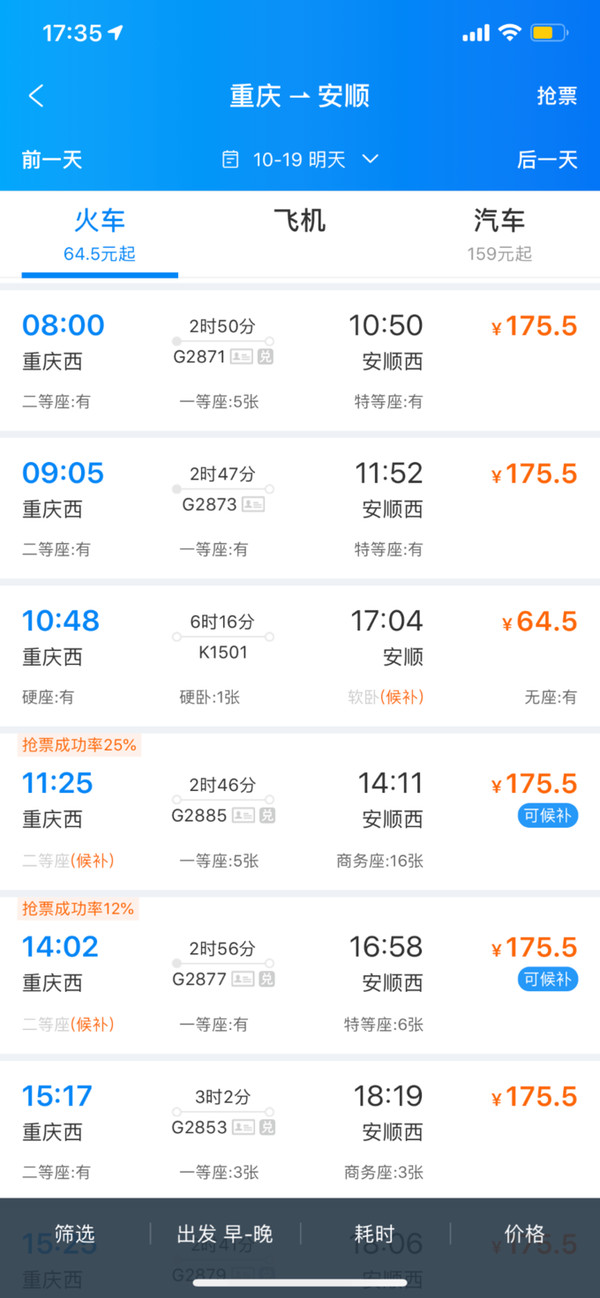Open the 10-19 明天 date picker

300,159
